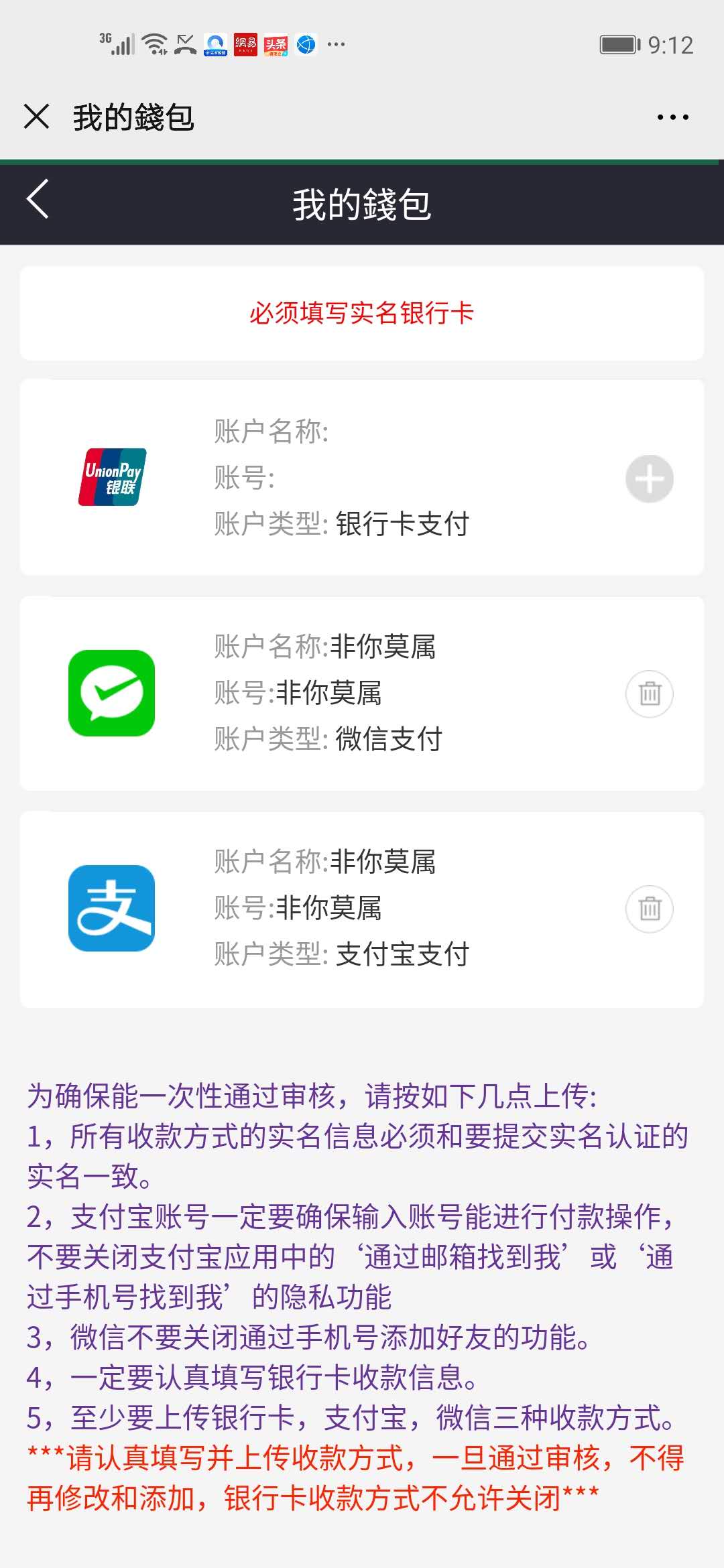The height and width of the screenshot is (1568, 724).
Task: Close the 我的錢包 web page
Action: pyautogui.click(x=37, y=117)
